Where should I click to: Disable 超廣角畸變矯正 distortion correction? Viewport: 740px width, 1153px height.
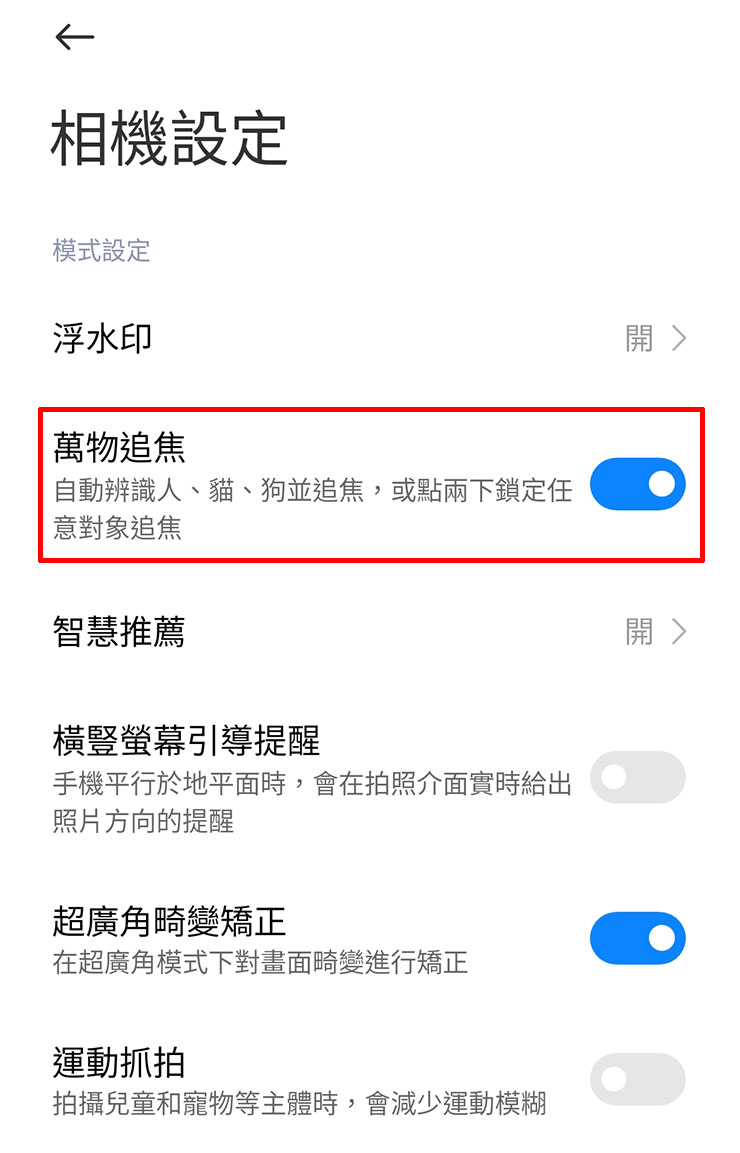point(637,938)
